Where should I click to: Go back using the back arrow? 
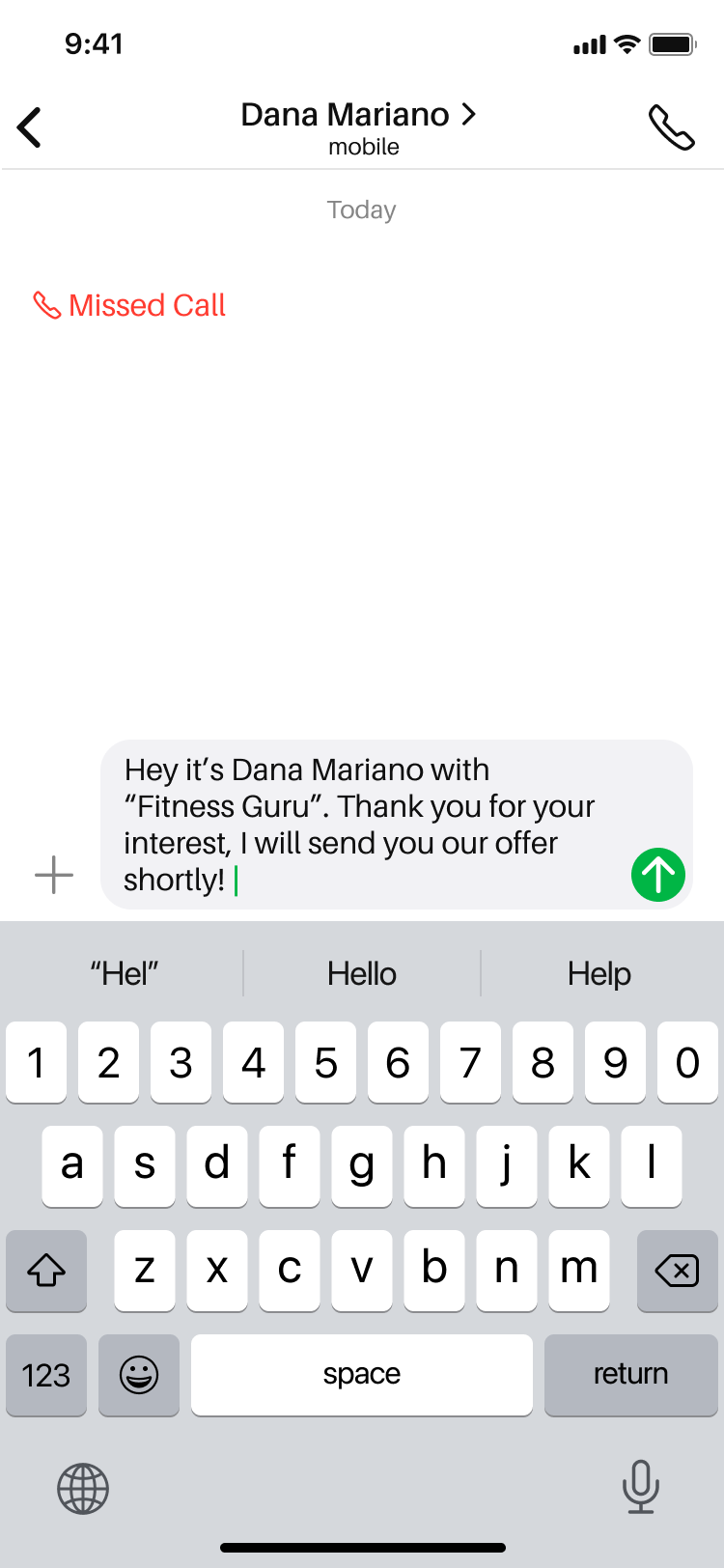(30, 127)
